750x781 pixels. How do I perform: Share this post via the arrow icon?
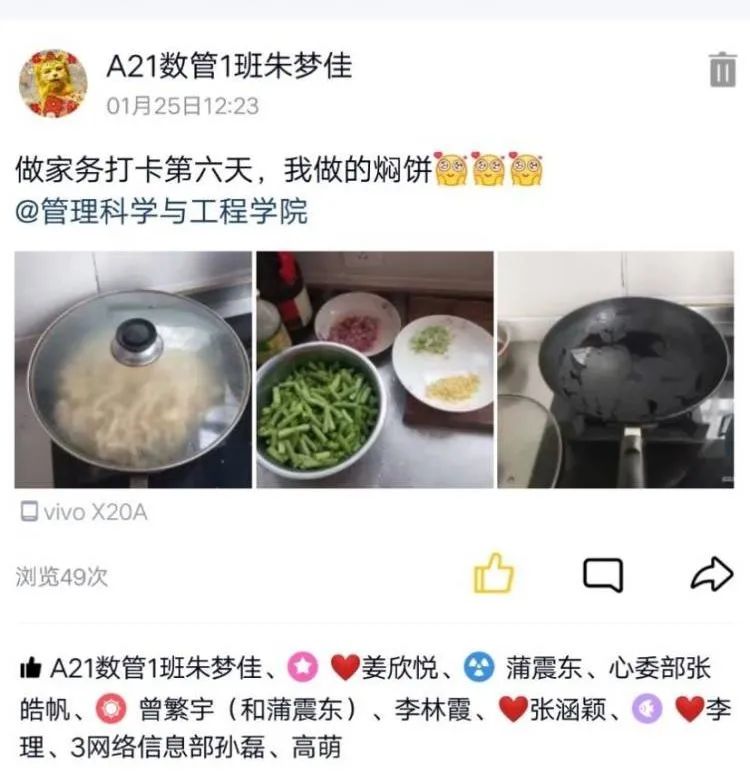pos(711,574)
